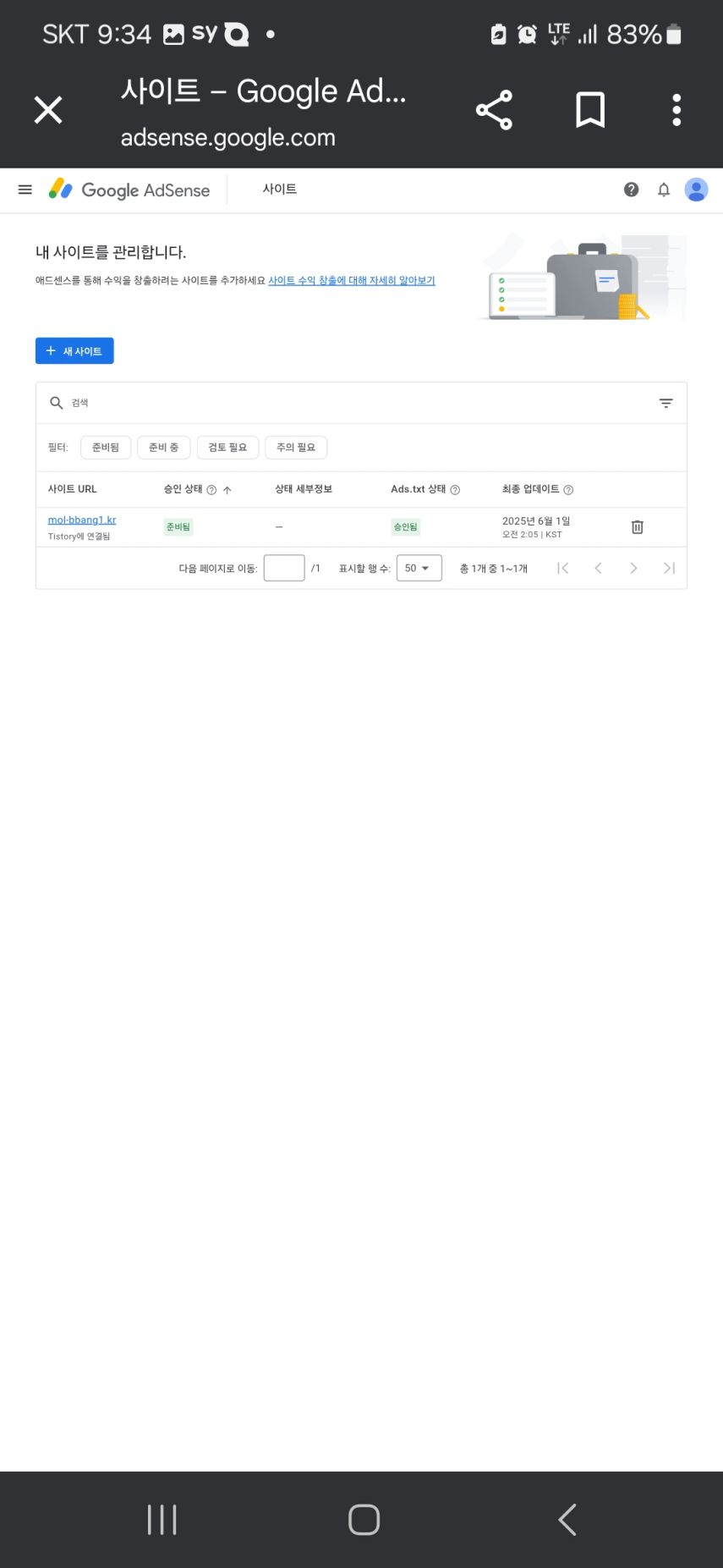The image size is (723, 1568).
Task: Open the filter icon beside search
Action: pyautogui.click(x=666, y=403)
